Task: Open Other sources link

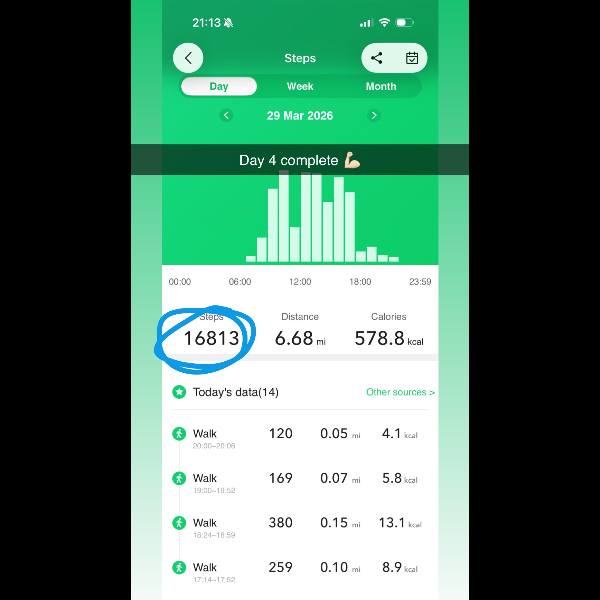Action: point(400,392)
